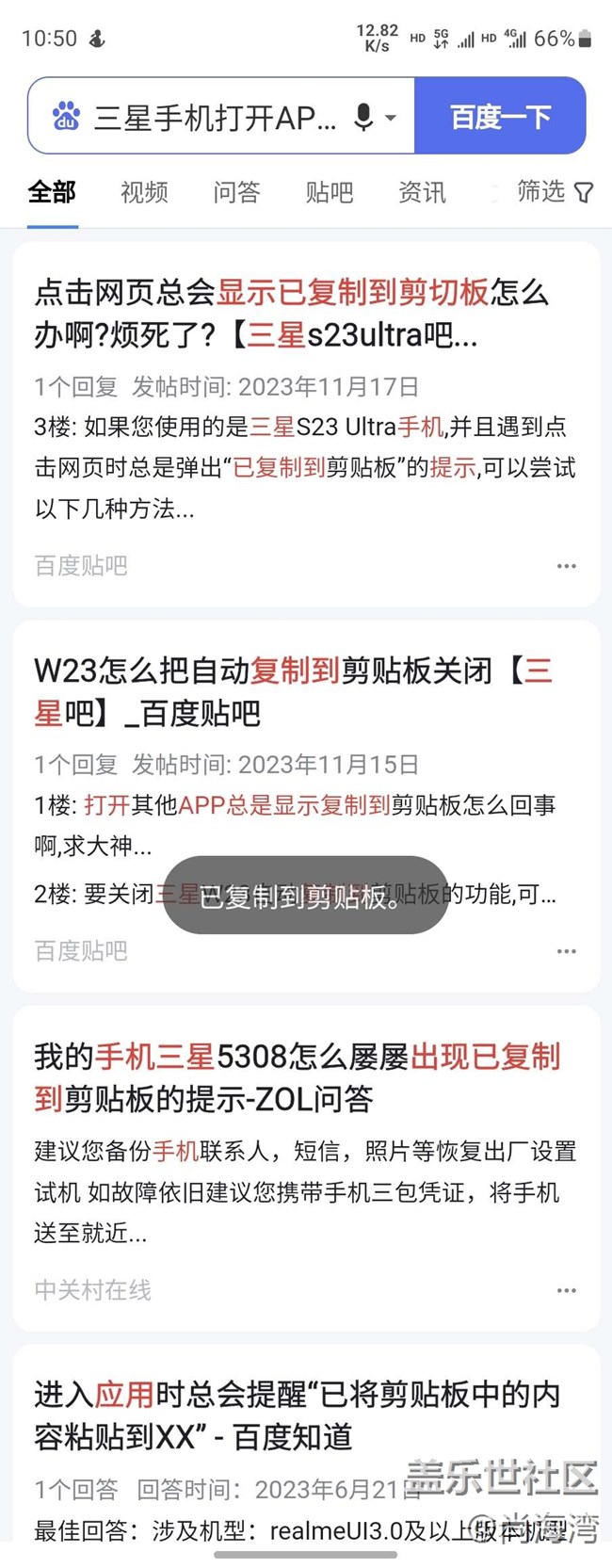
Task: Open more options for the 三星s23ultra吧 result
Action: tap(566, 566)
